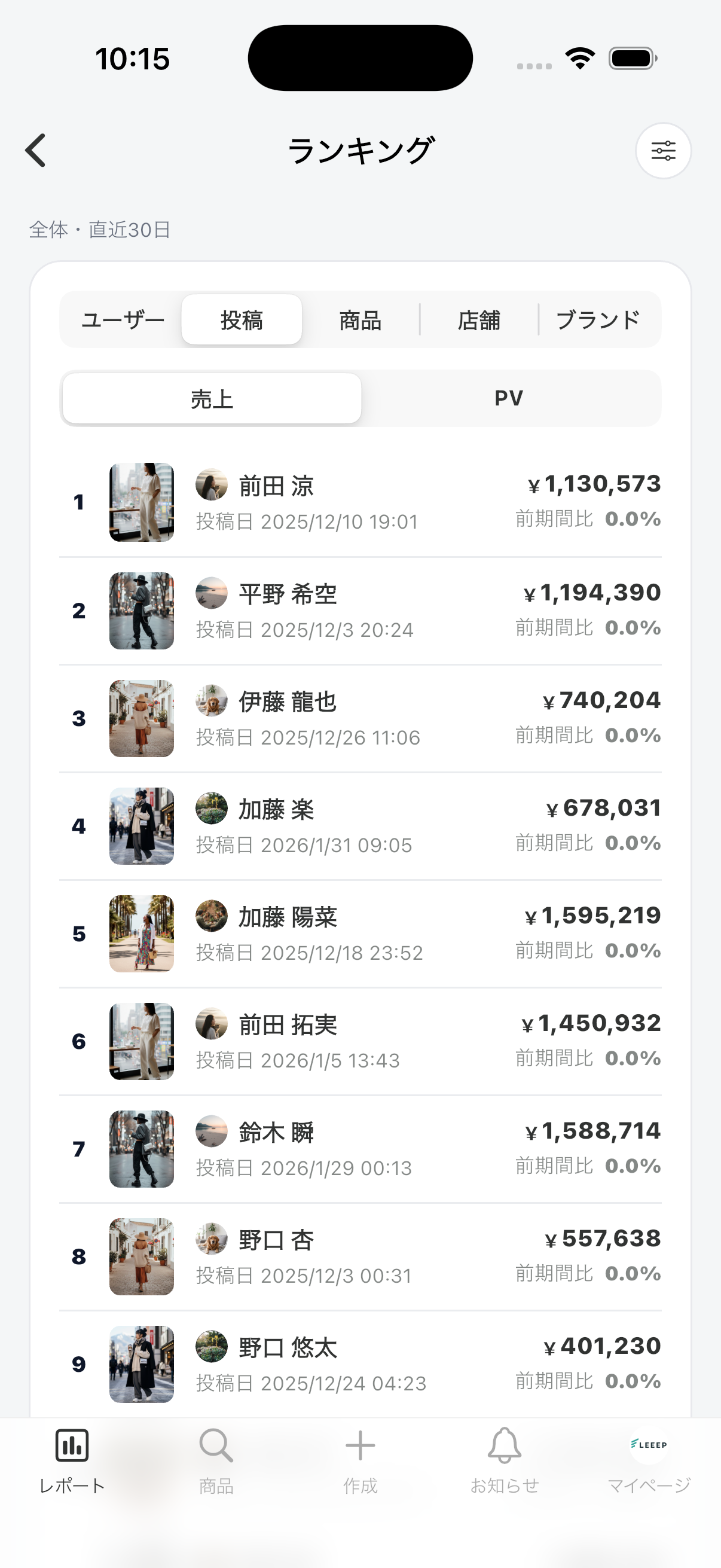Select the 商品 ranking tab

click(360, 319)
